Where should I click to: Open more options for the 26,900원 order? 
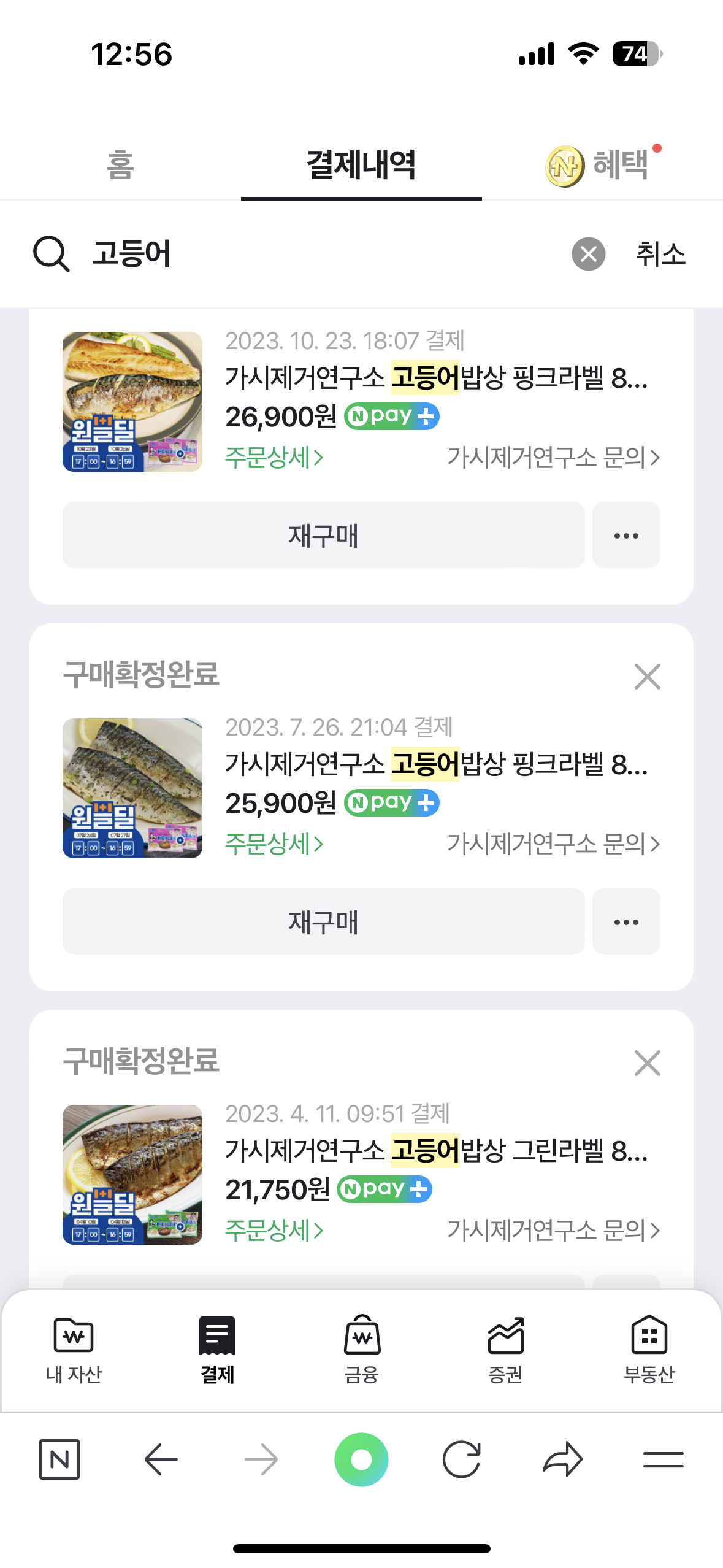coord(625,536)
